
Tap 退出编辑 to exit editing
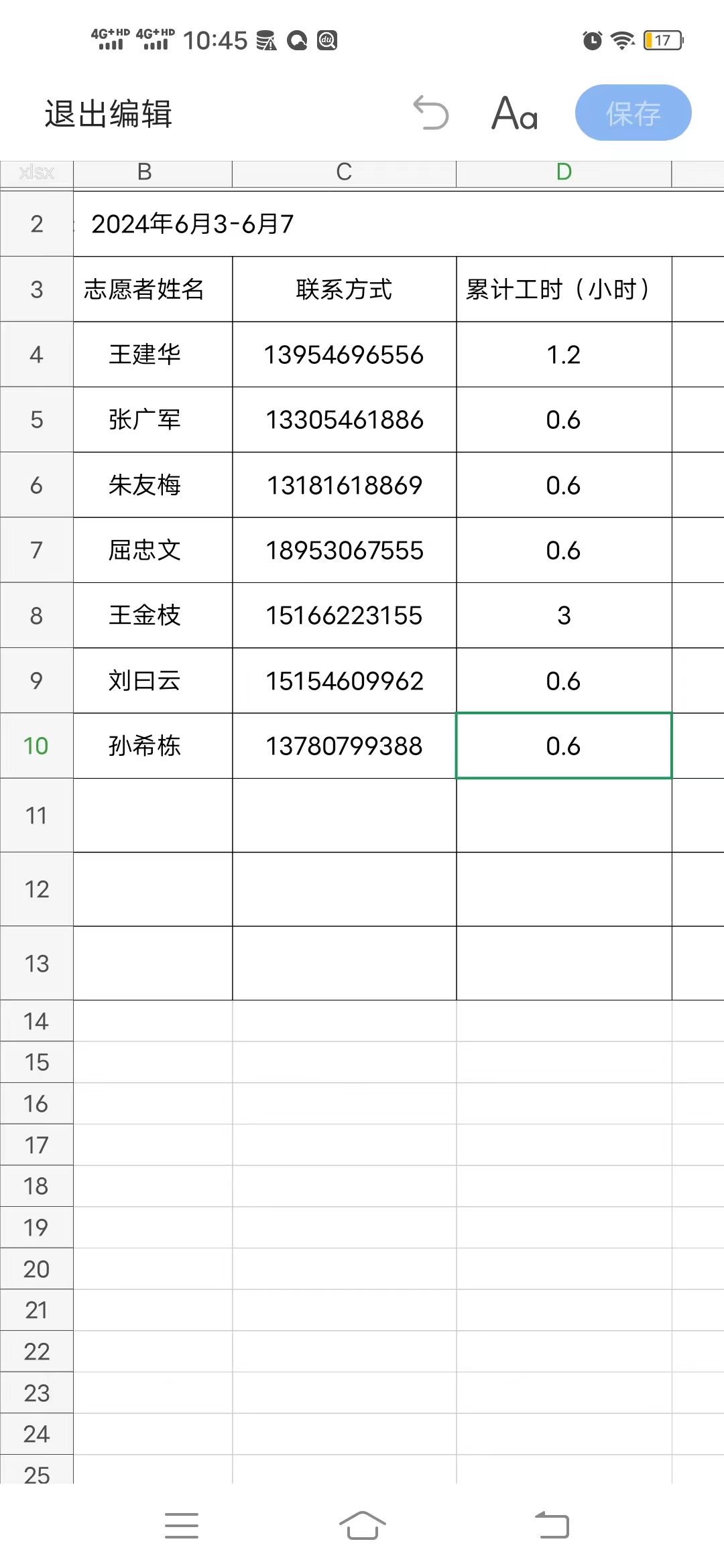(109, 113)
